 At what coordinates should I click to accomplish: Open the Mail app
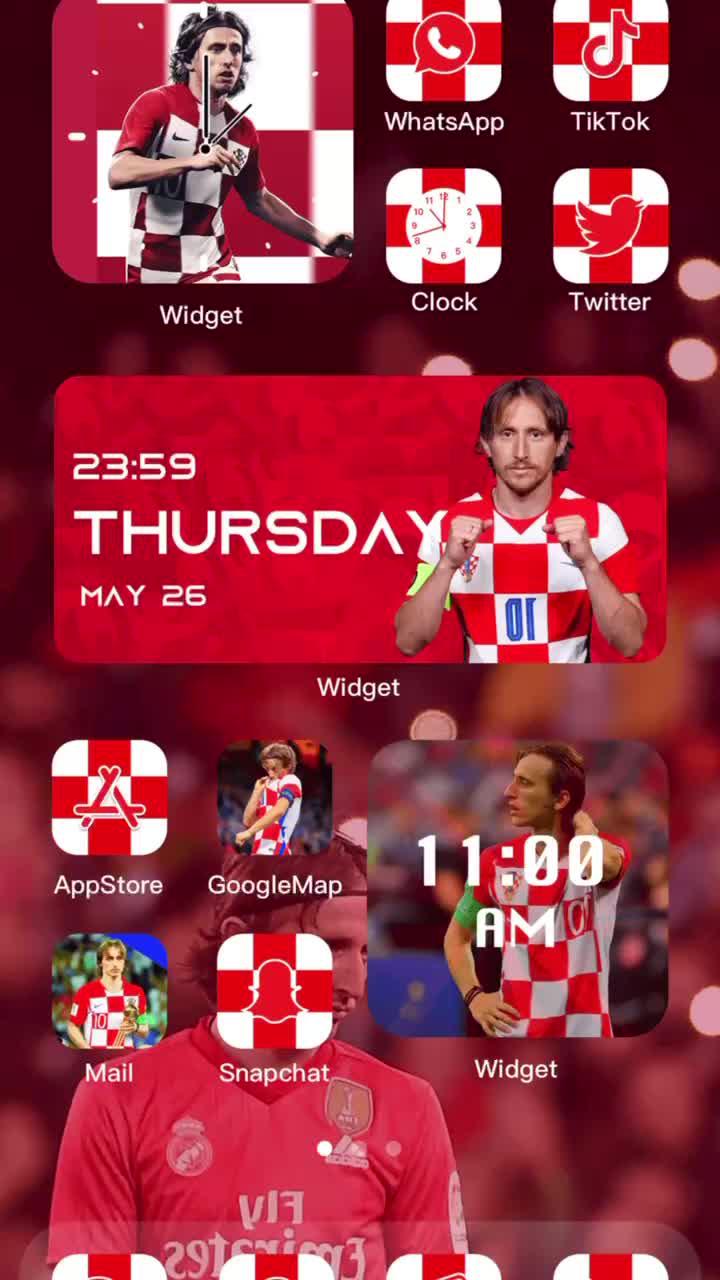pyautogui.click(x=110, y=990)
